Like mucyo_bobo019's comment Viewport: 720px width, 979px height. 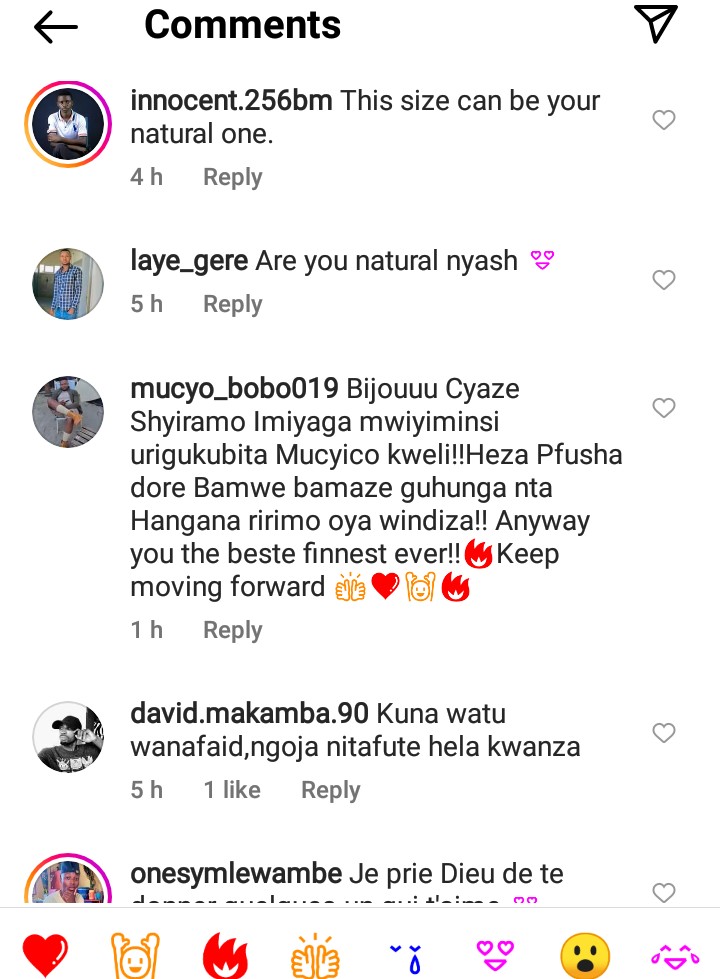[x=664, y=408]
